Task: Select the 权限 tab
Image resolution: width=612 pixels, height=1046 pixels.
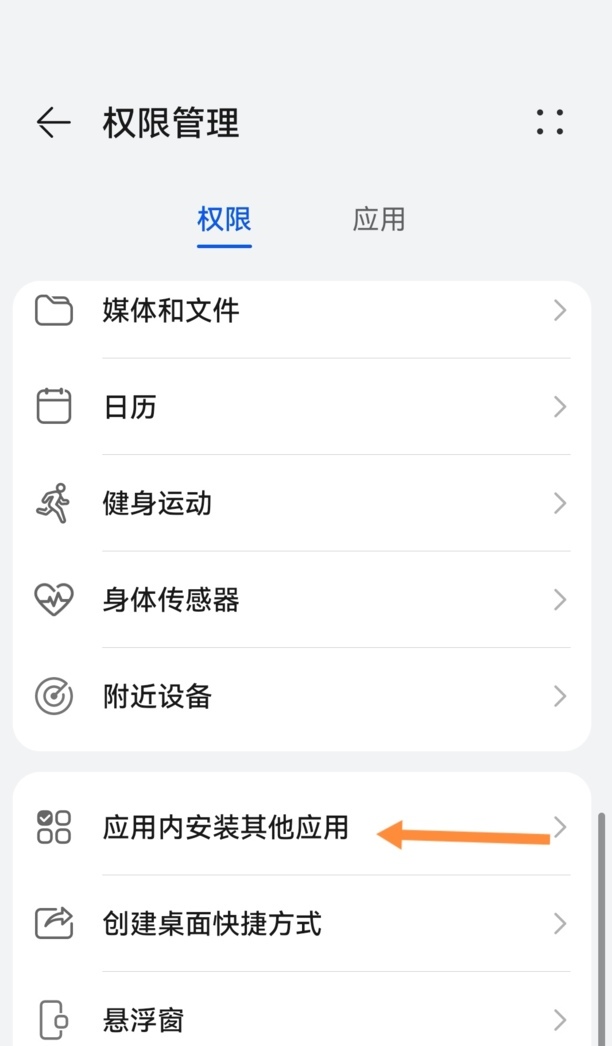Action: coord(224,220)
